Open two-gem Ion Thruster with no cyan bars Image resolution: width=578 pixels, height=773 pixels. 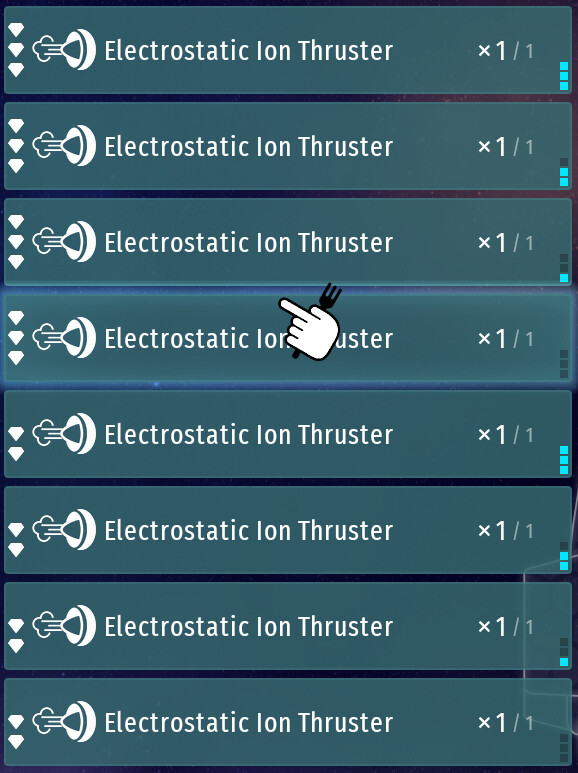click(x=288, y=722)
